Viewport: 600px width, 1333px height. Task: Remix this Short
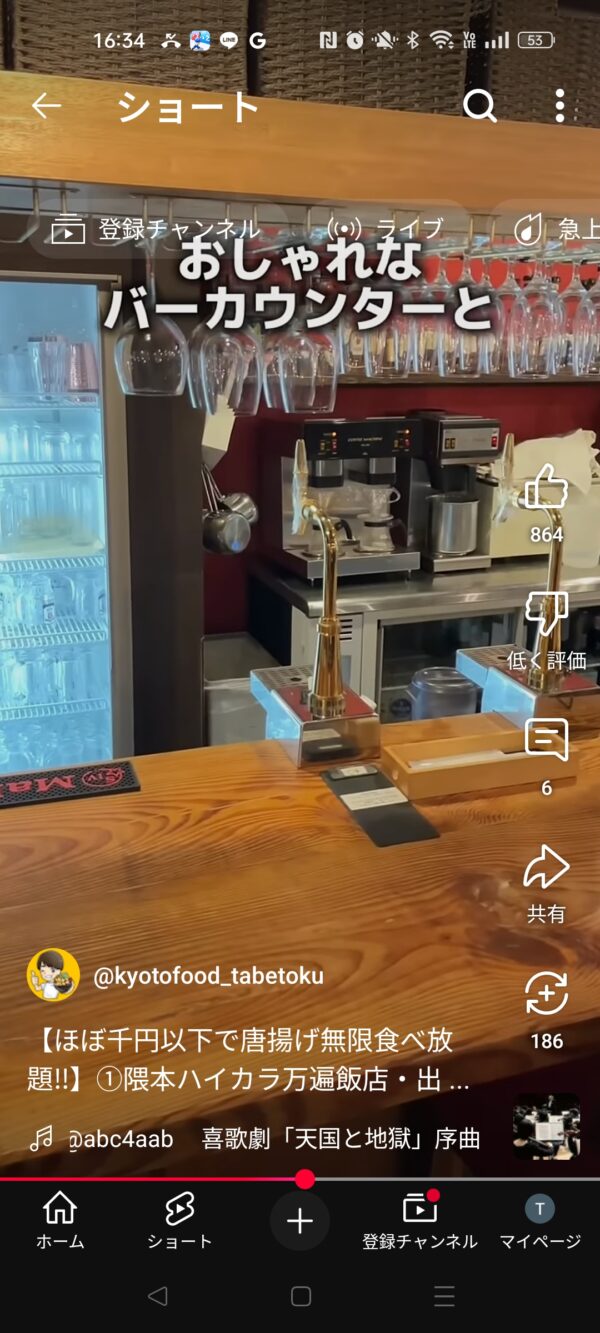pyautogui.click(x=546, y=995)
